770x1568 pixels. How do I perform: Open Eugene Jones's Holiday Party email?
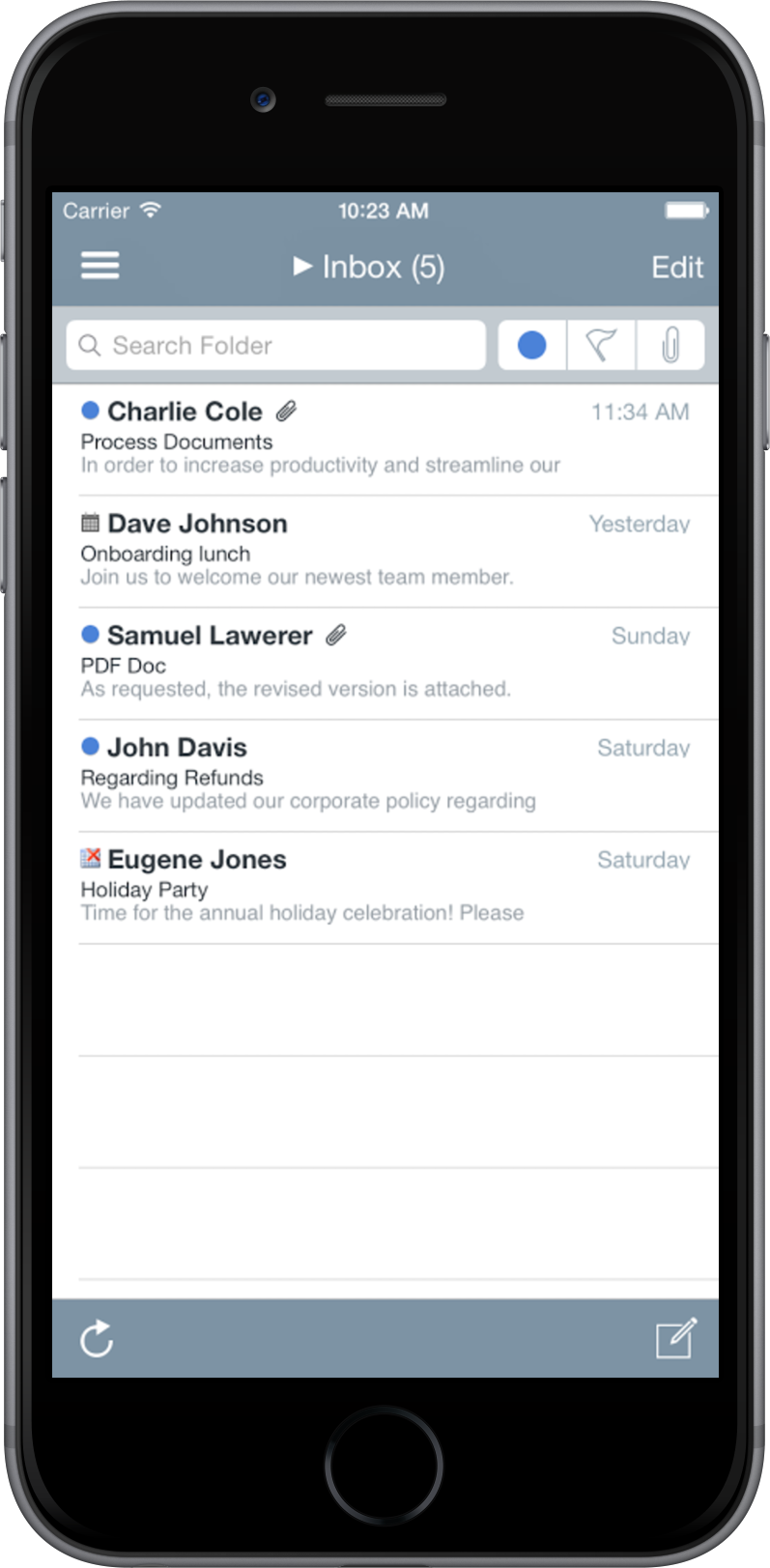point(385,888)
